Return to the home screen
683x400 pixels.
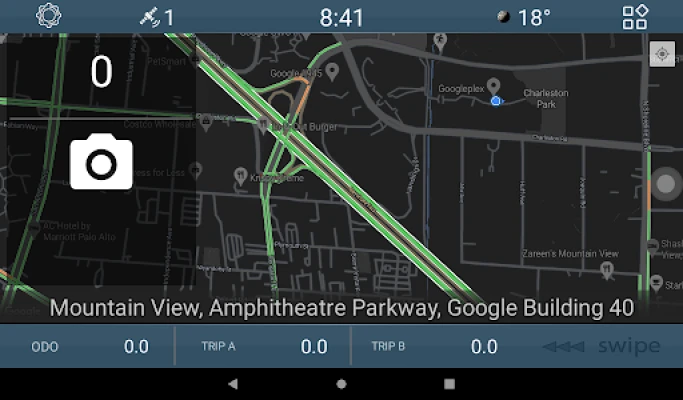click(341, 384)
